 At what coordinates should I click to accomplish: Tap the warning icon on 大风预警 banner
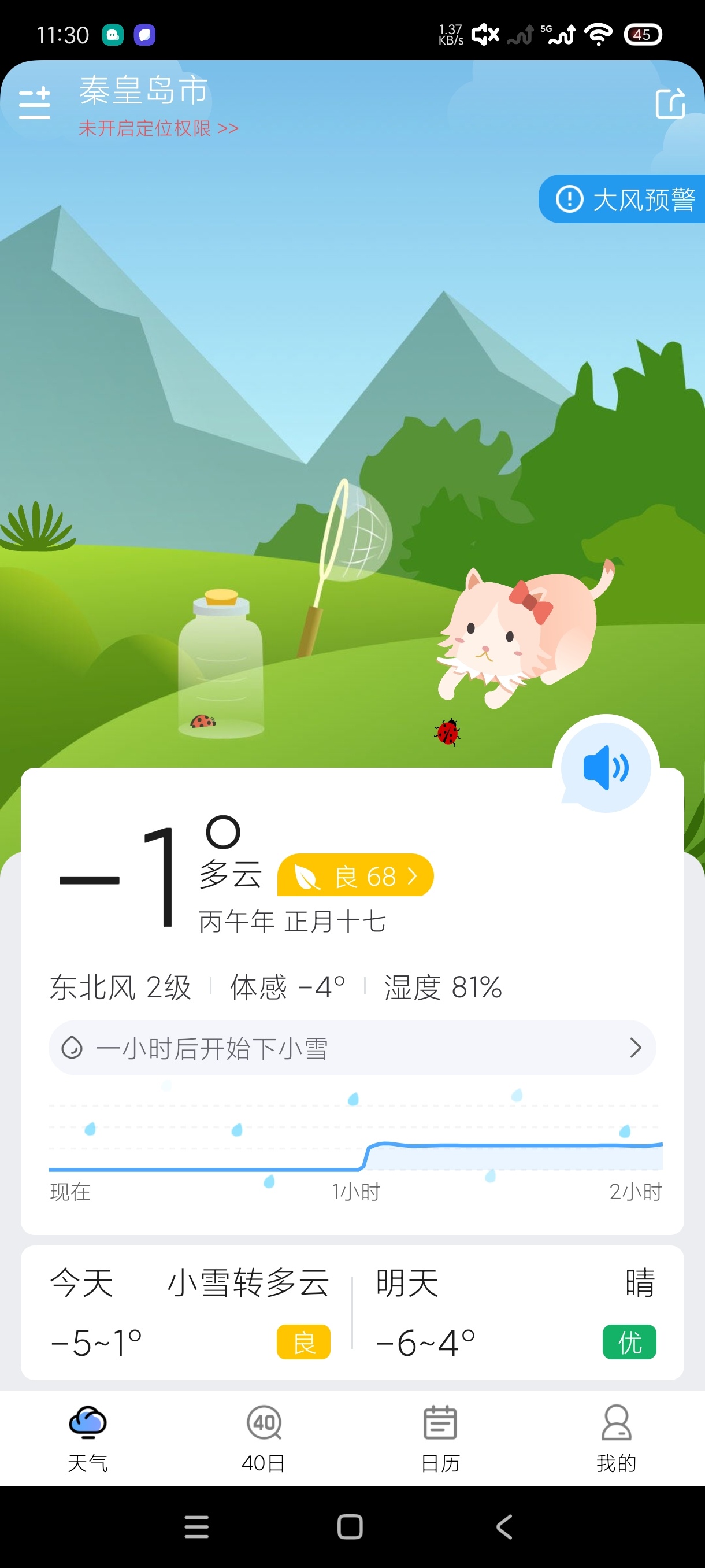point(570,199)
